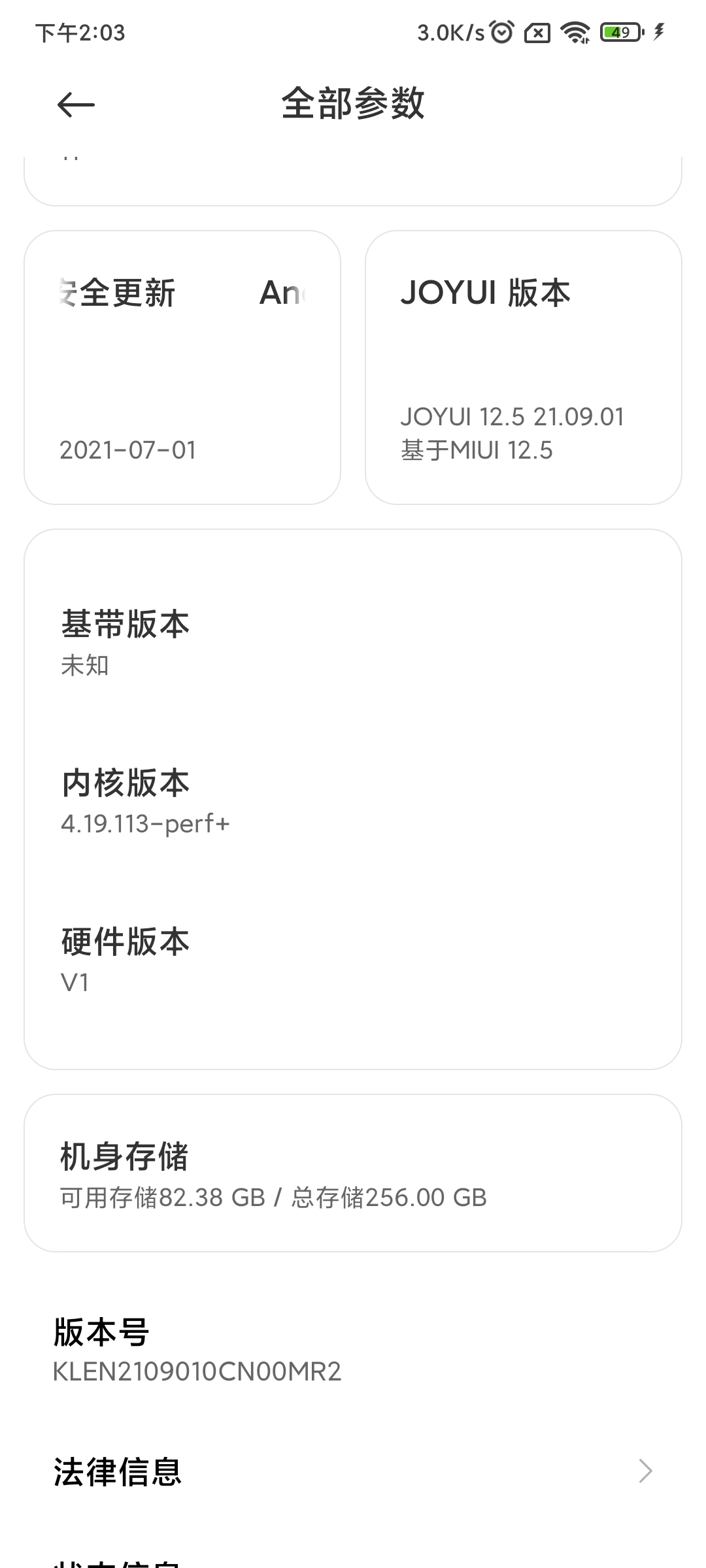Open the JOYUI 版本 card

(x=524, y=367)
